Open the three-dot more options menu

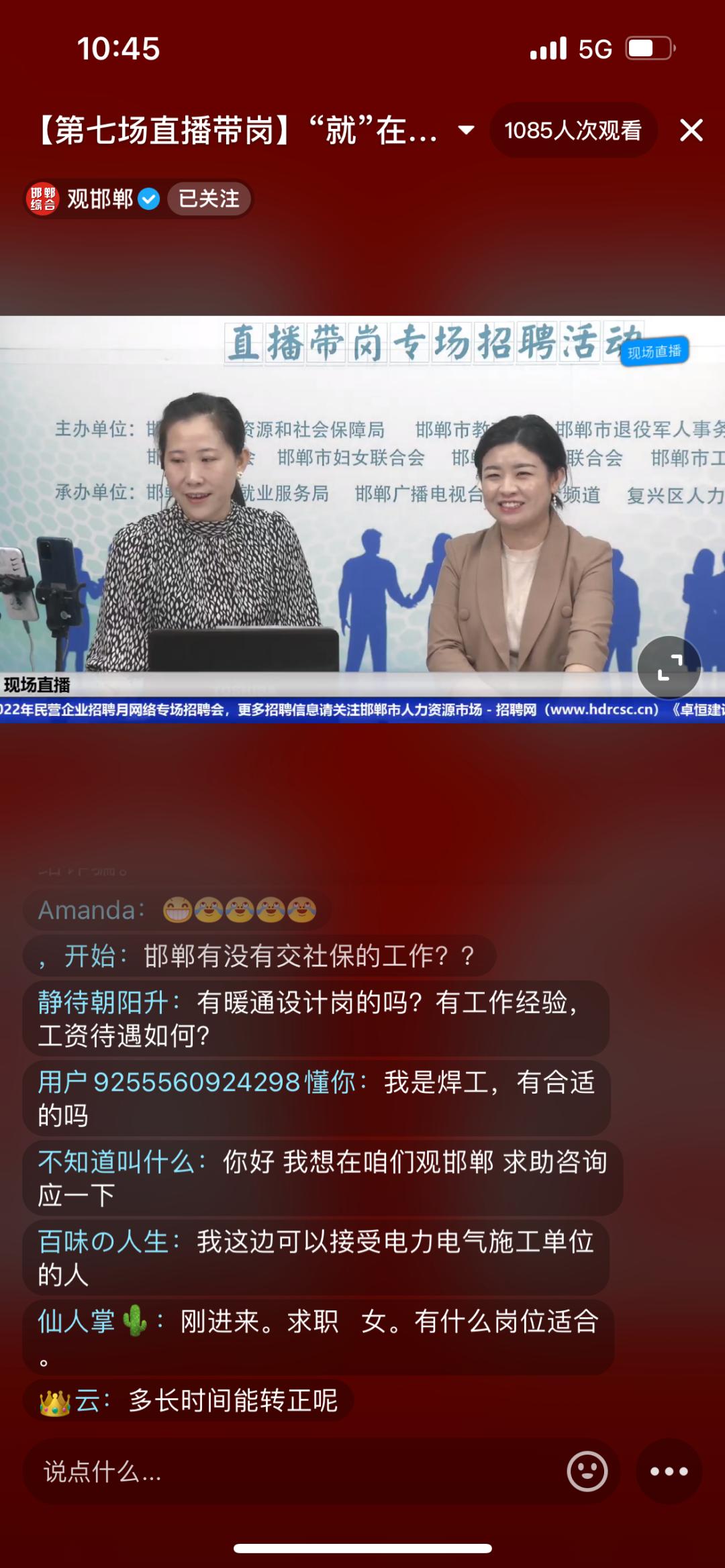click(x=669, y=1471)
